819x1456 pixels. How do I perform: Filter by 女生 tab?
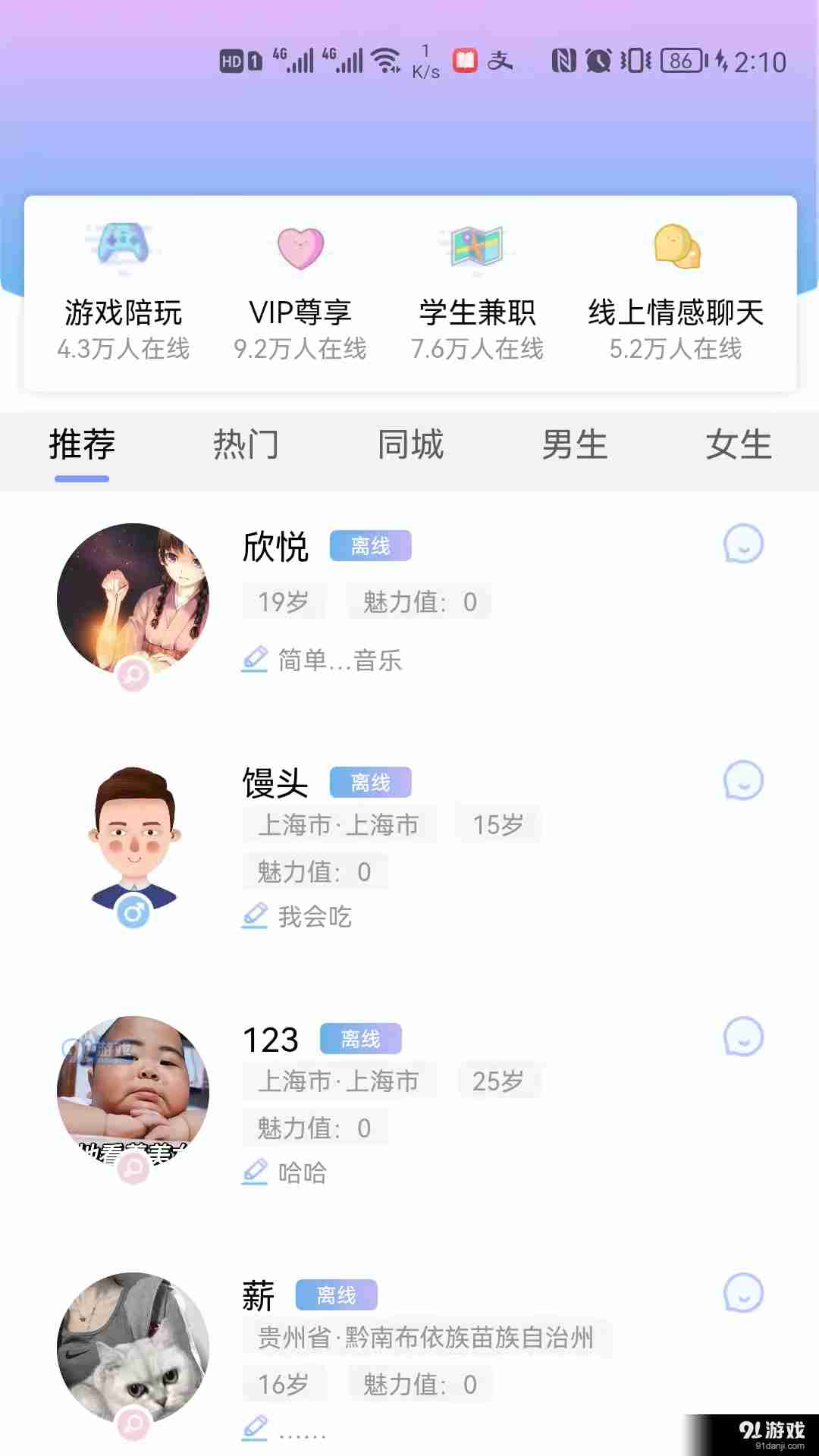(738, 445)
